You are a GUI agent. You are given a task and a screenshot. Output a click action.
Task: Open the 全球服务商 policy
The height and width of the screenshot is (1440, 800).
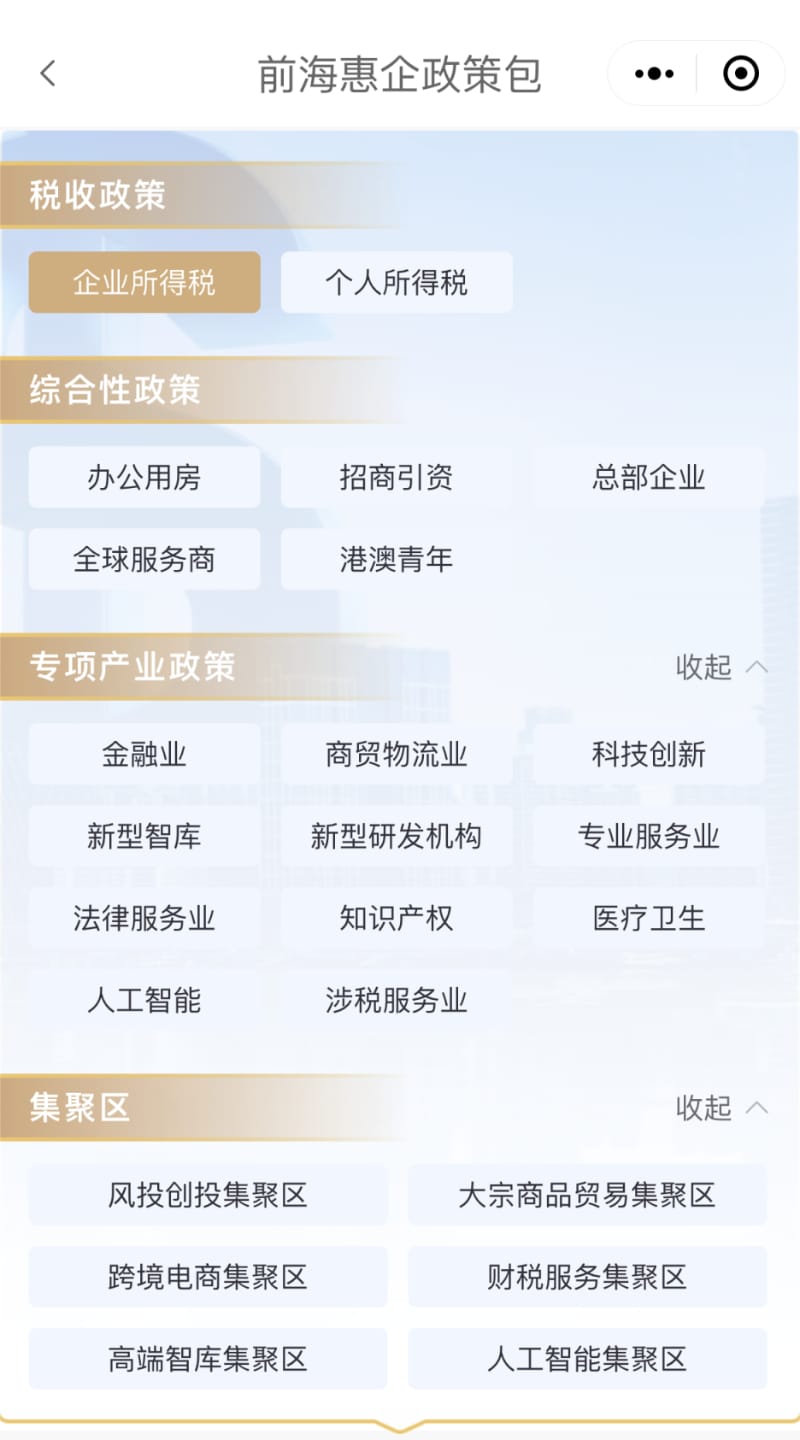pyautogui.click(x=144, y=560)
